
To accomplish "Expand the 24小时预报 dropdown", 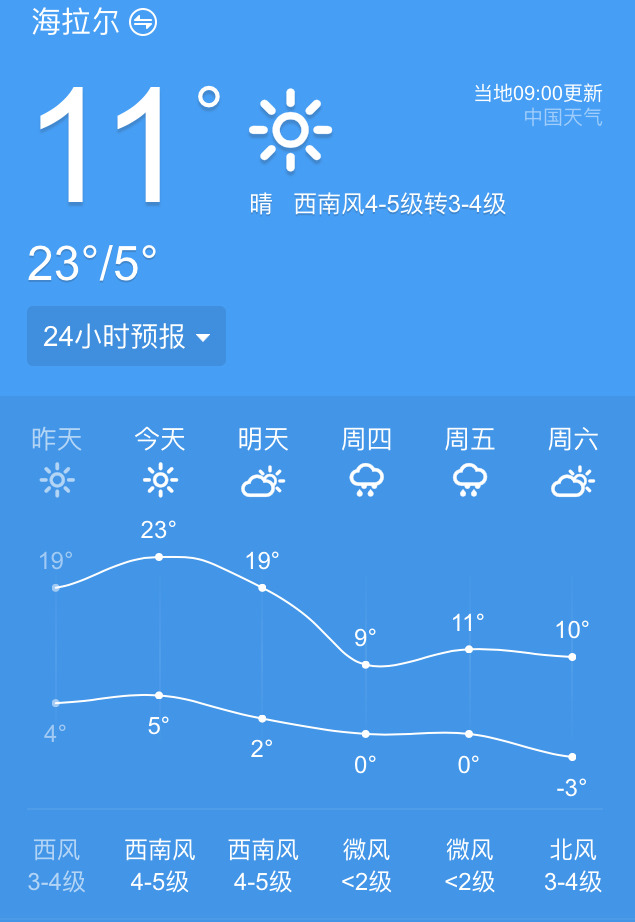I will point(126,337).
